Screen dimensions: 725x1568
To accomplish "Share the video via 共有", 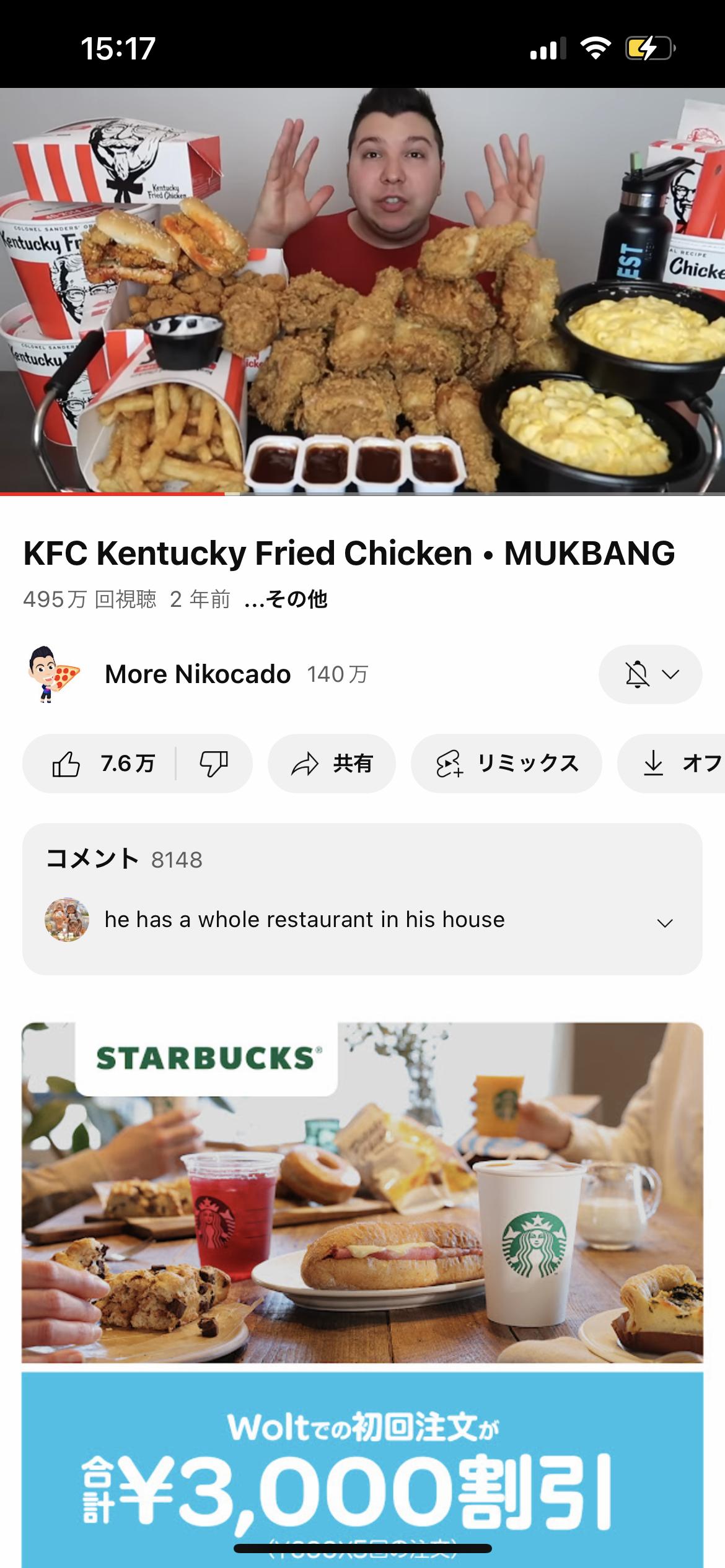I will 332,764.
